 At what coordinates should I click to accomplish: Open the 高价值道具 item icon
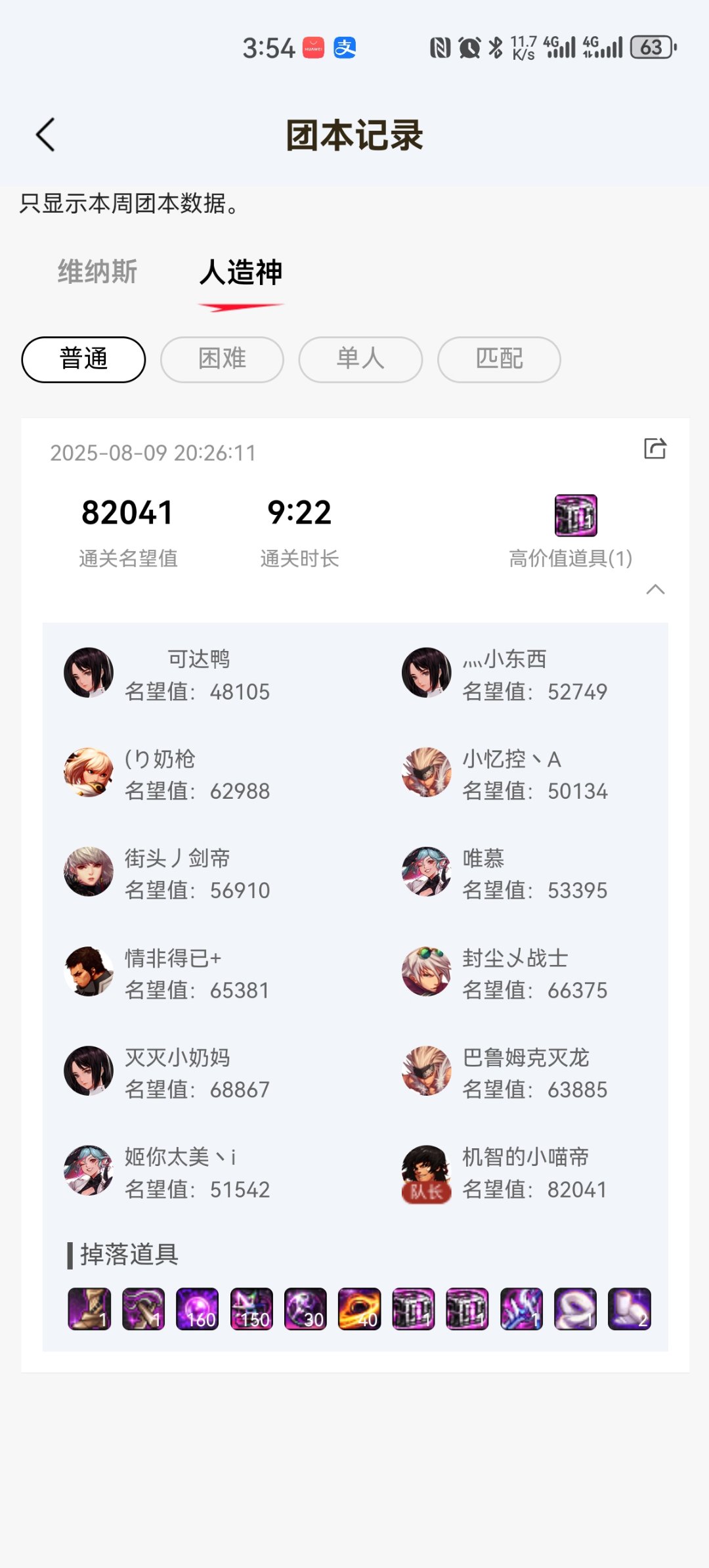coord(576,516)
